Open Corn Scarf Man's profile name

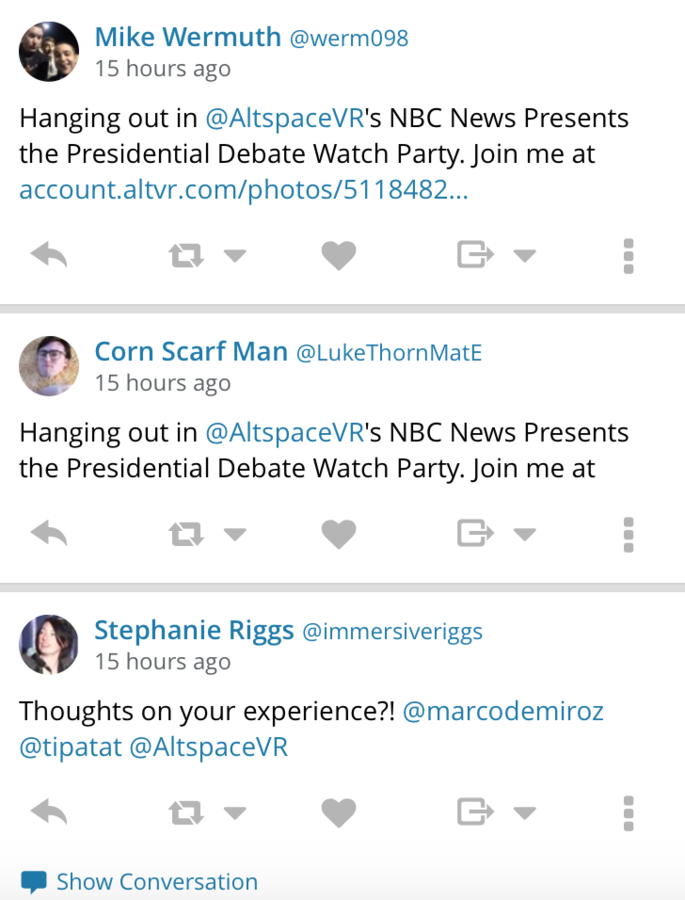191,352
